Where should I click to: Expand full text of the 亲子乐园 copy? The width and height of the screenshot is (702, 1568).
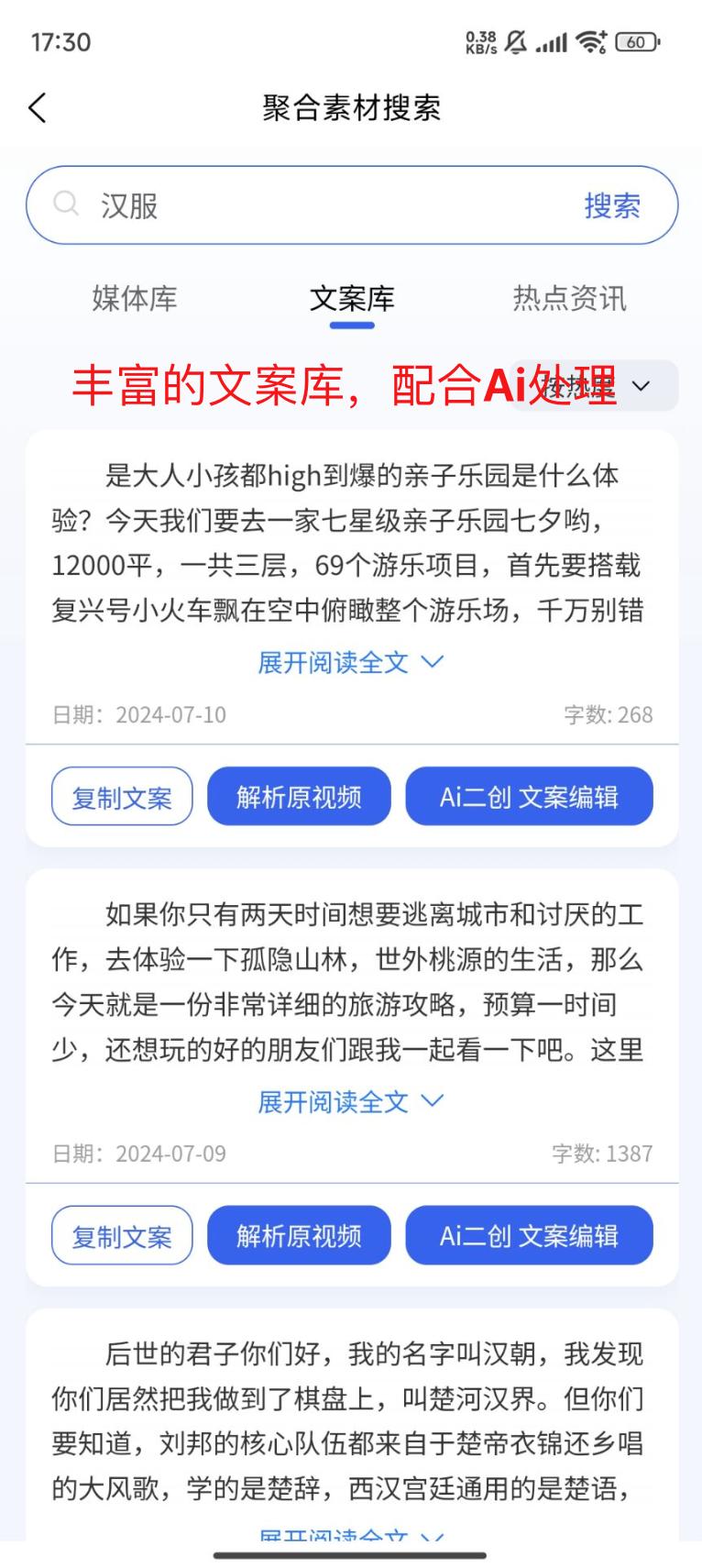tap(350, 662)
